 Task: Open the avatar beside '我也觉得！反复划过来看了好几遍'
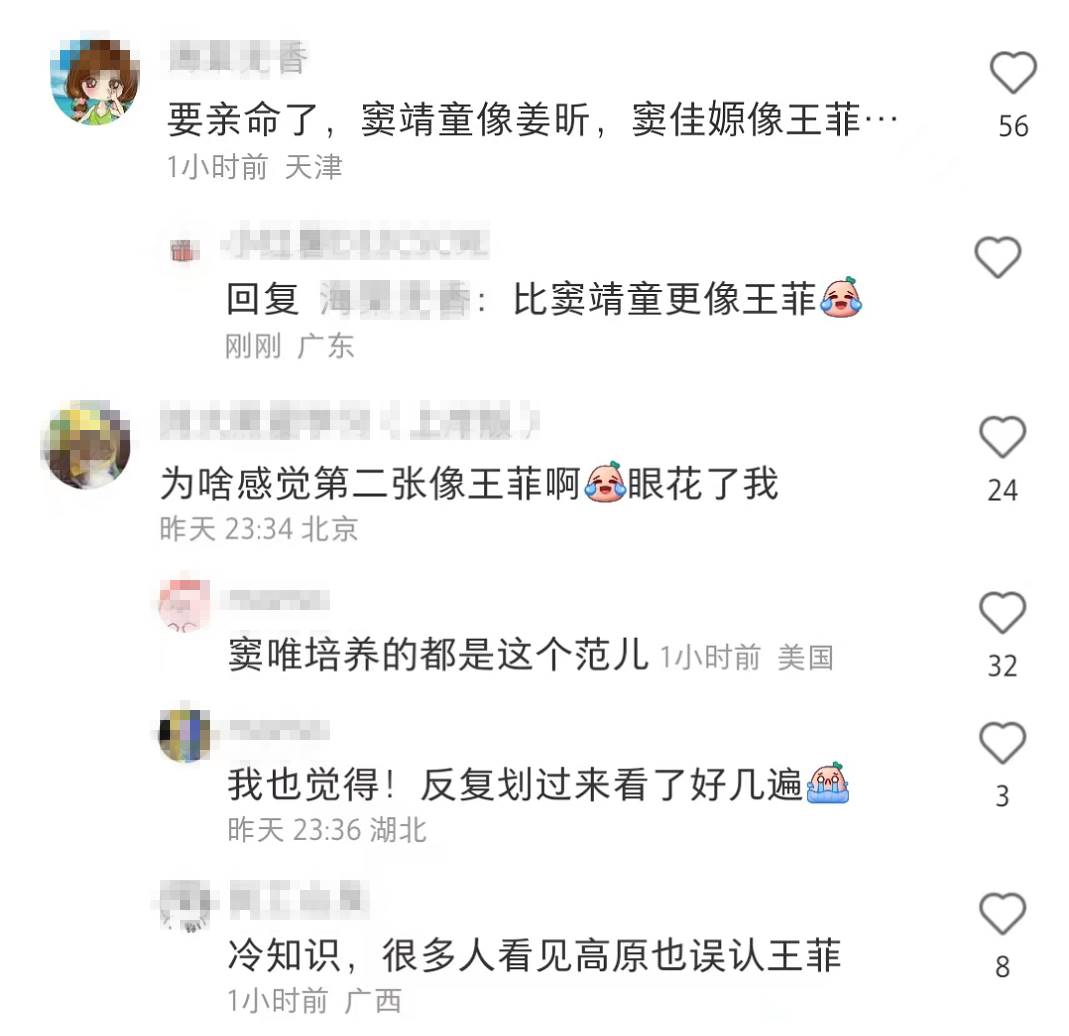click(185, 735)
